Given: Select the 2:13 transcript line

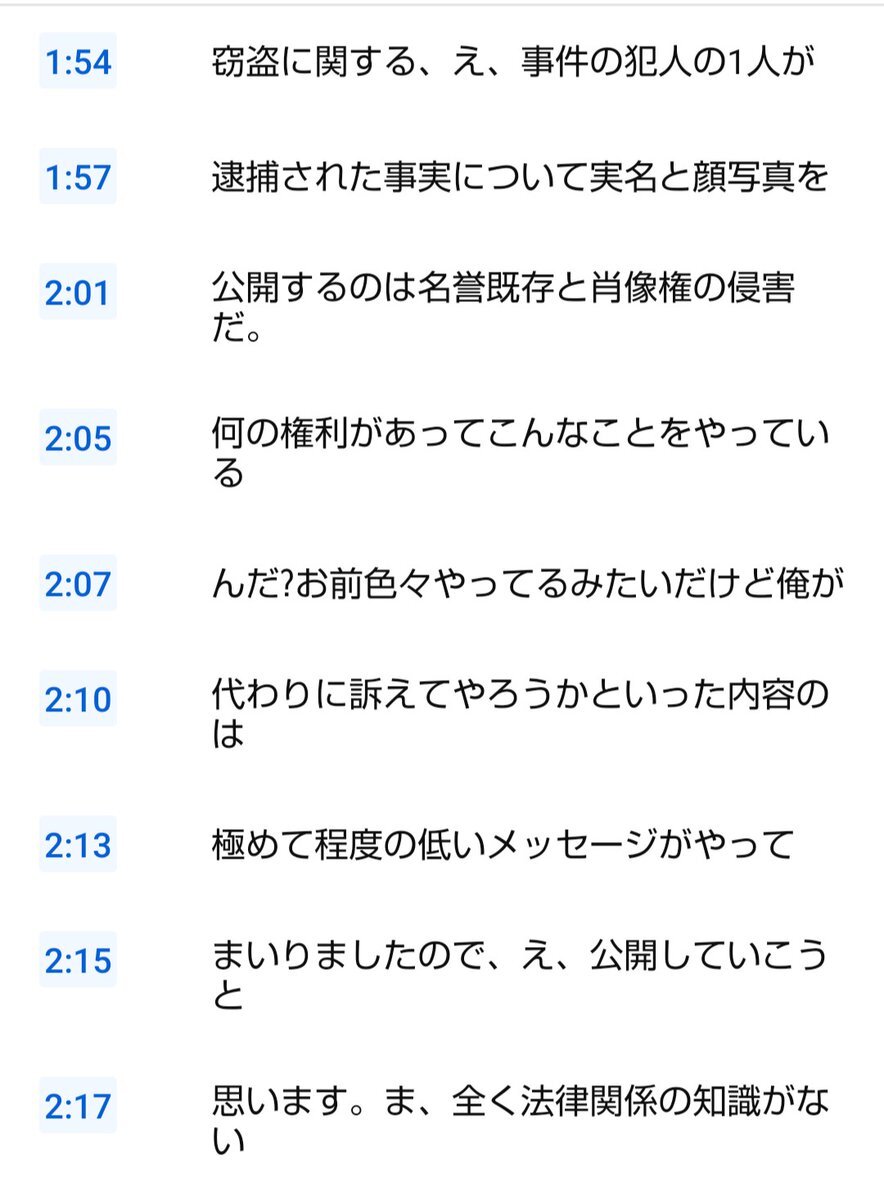Looking at the screenshot, I should (78, 845).
